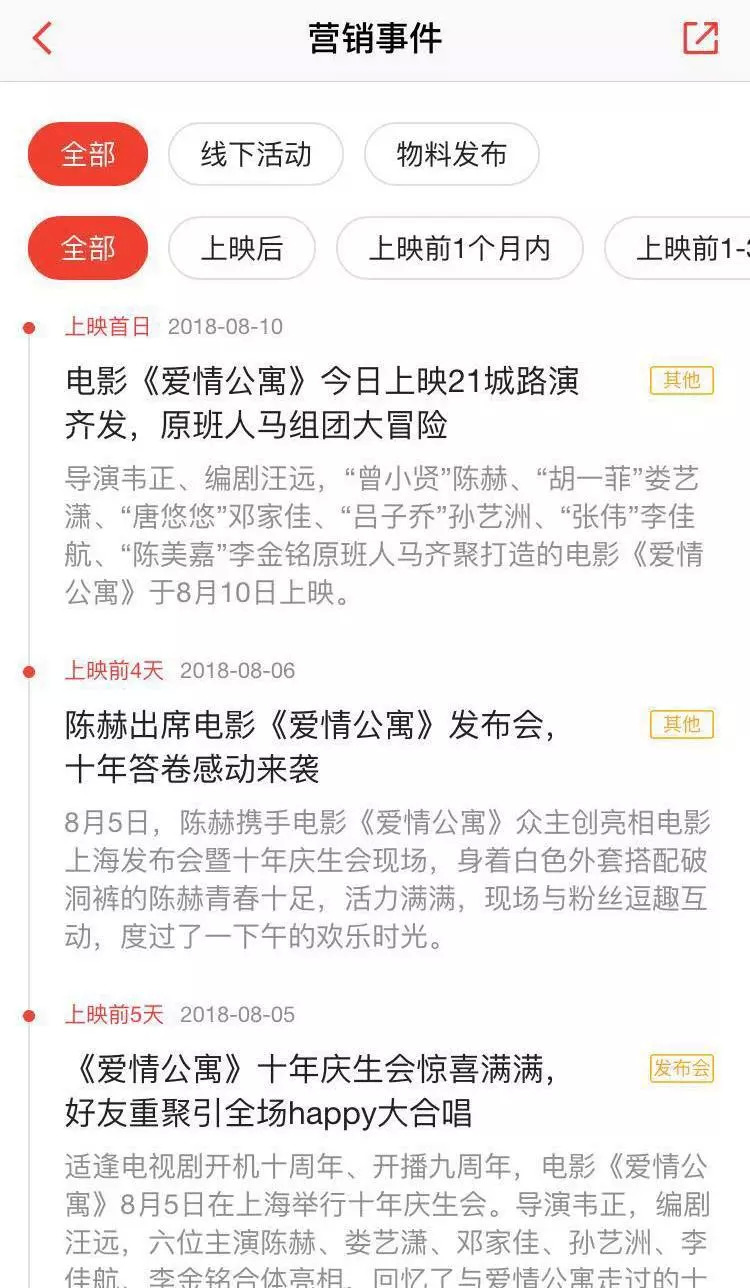The height and width of the screenshot is (1288, 750).
Task: Select the second-row 全部 time filter
Action: [x=88, y=248]
